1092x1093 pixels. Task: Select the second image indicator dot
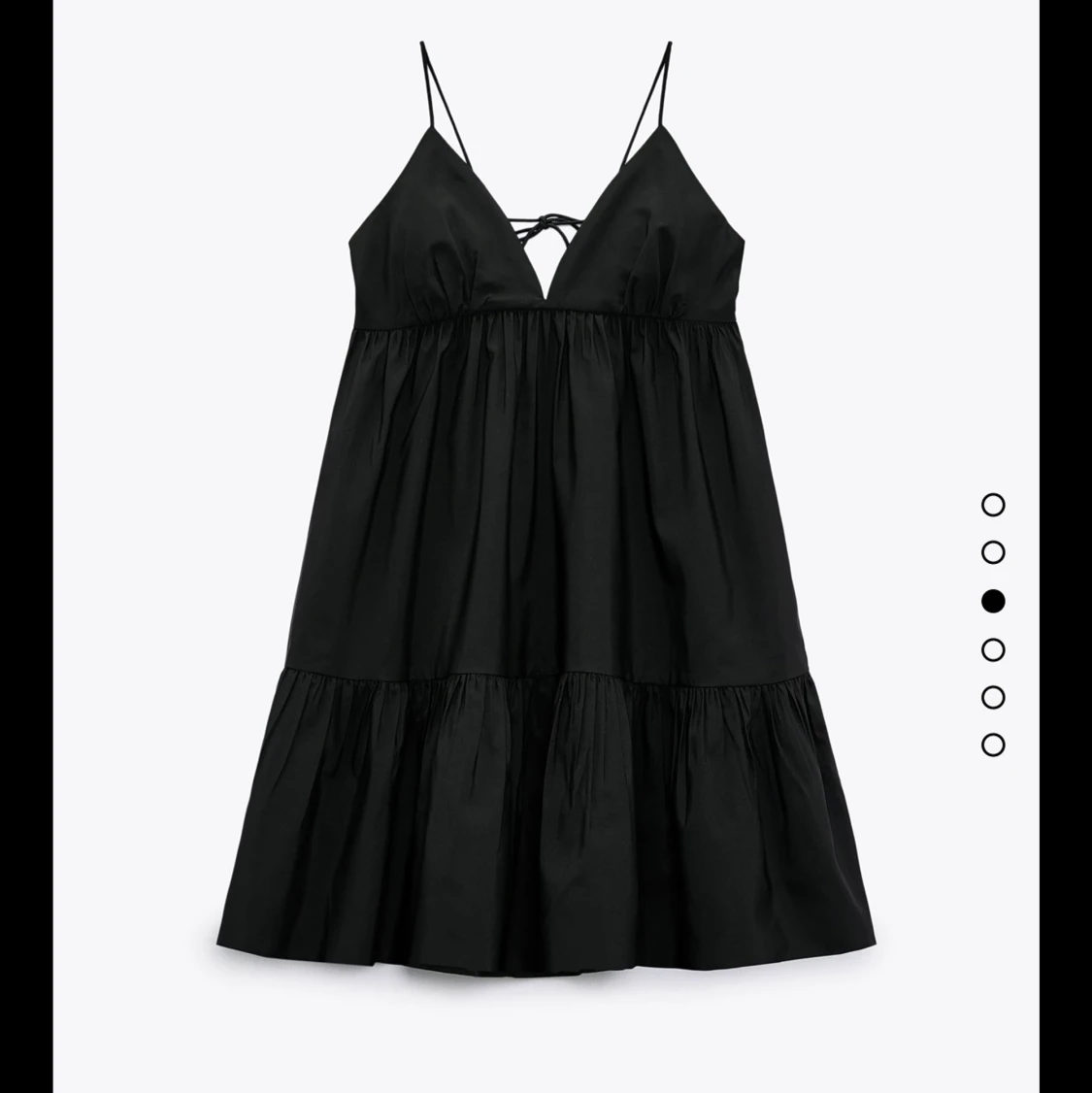992,552
